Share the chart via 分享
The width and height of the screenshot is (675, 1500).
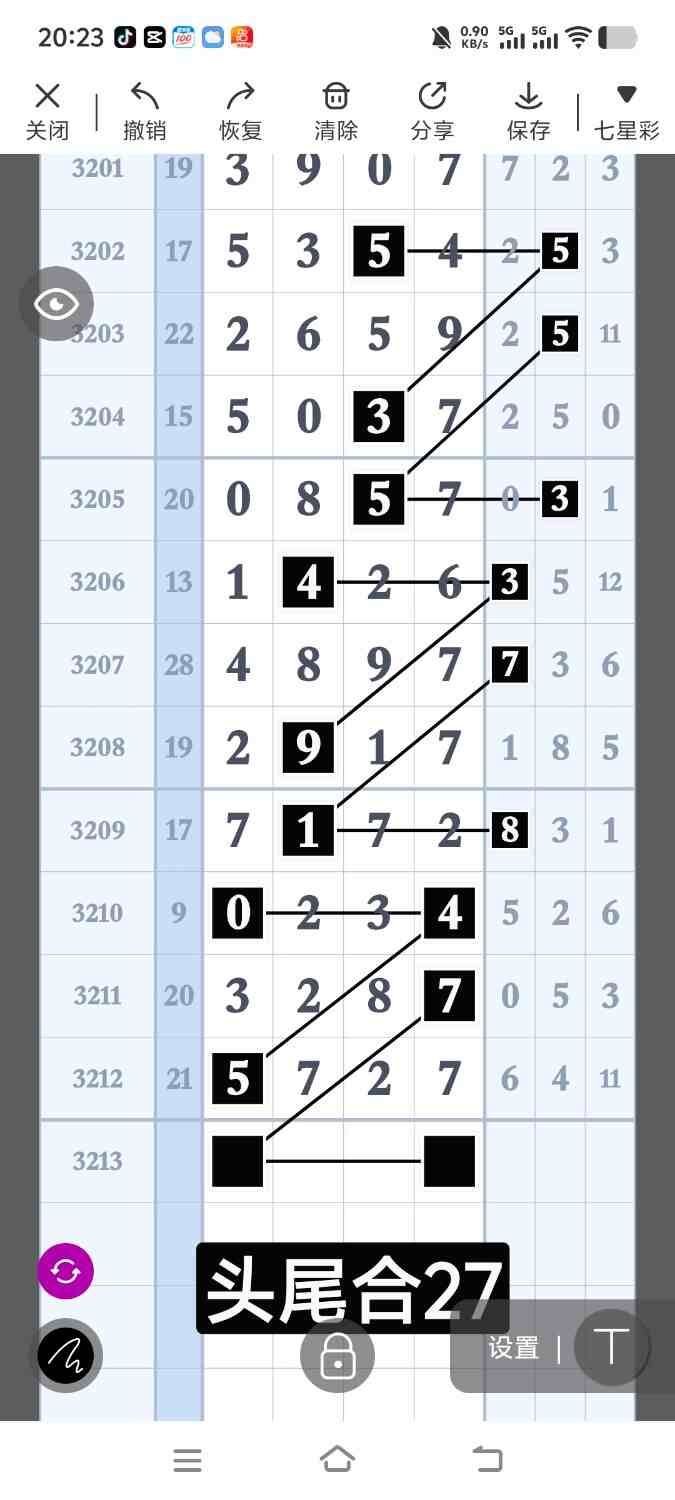coord(432,111)
